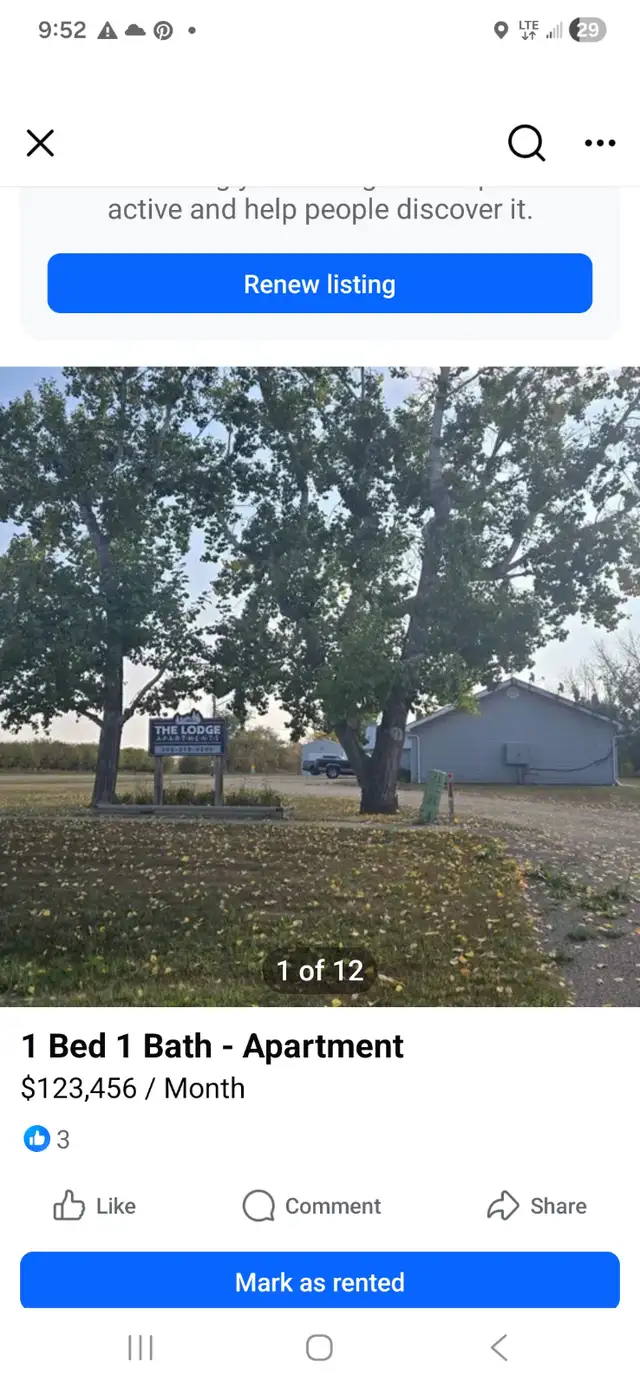Go back using the system back button

pyautogui.click(x=499, y=1348)
